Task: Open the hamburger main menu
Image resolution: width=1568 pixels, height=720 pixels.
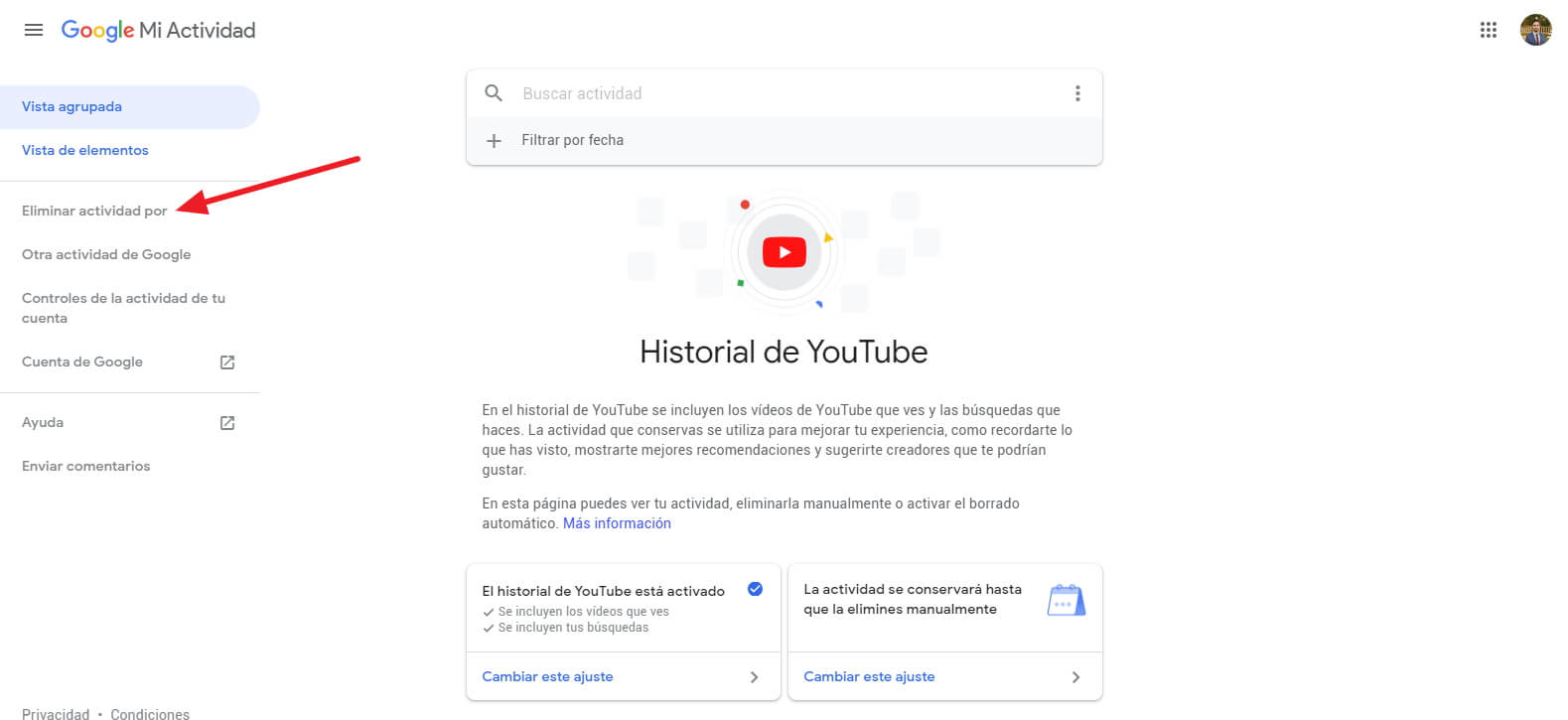Action: pyautogui.click(x=34, y=30)
